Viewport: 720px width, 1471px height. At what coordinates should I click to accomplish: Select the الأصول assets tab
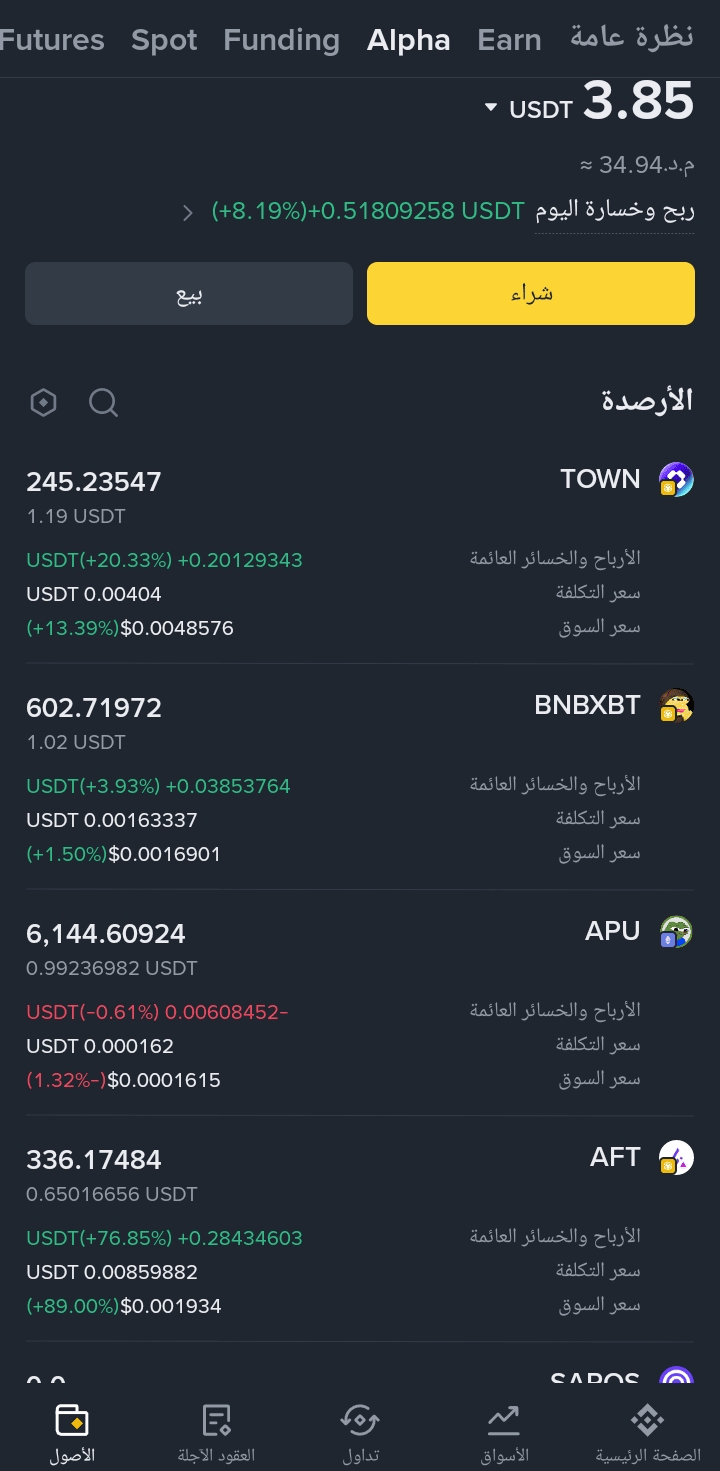(x=72, y=1433)
